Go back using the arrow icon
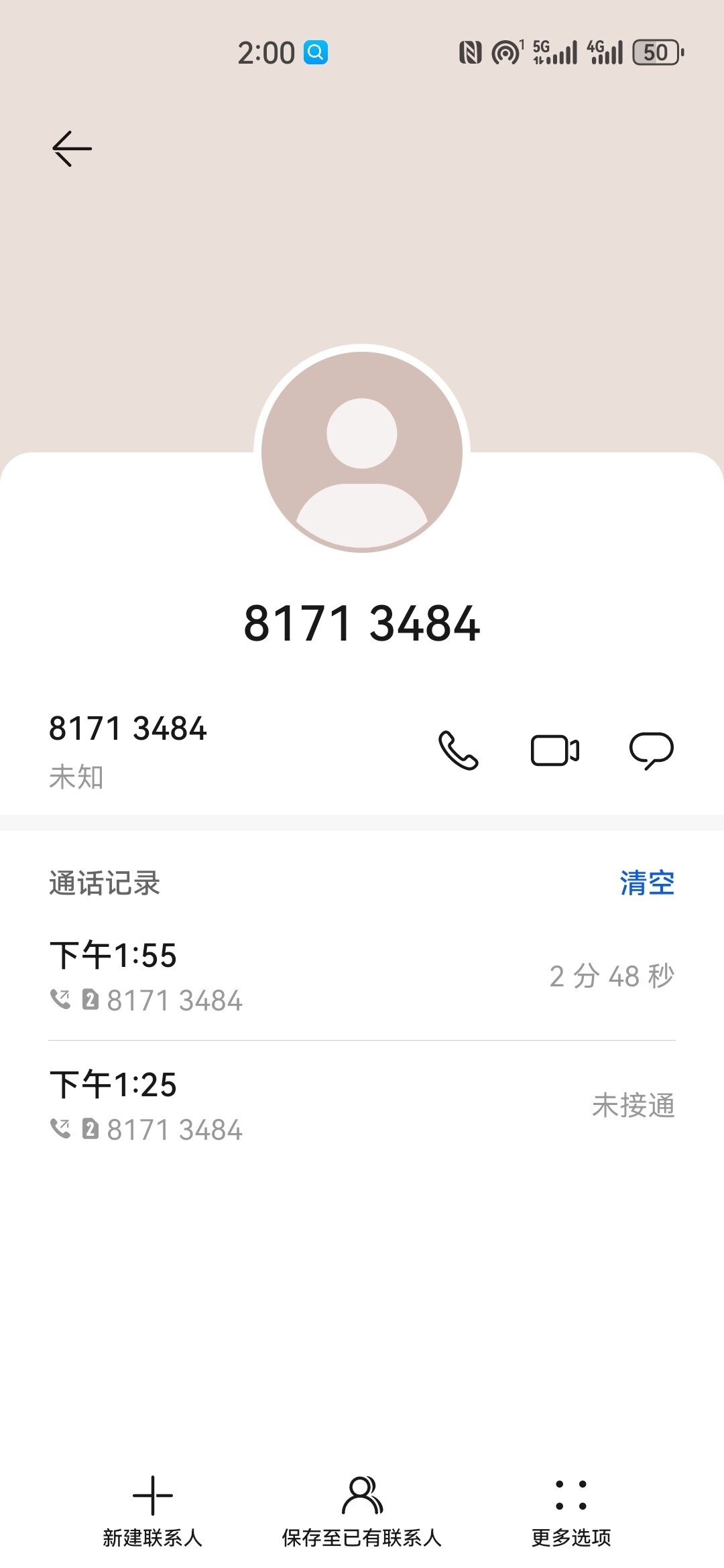Screen dimensions: 724x1568 tap(72, 148)
